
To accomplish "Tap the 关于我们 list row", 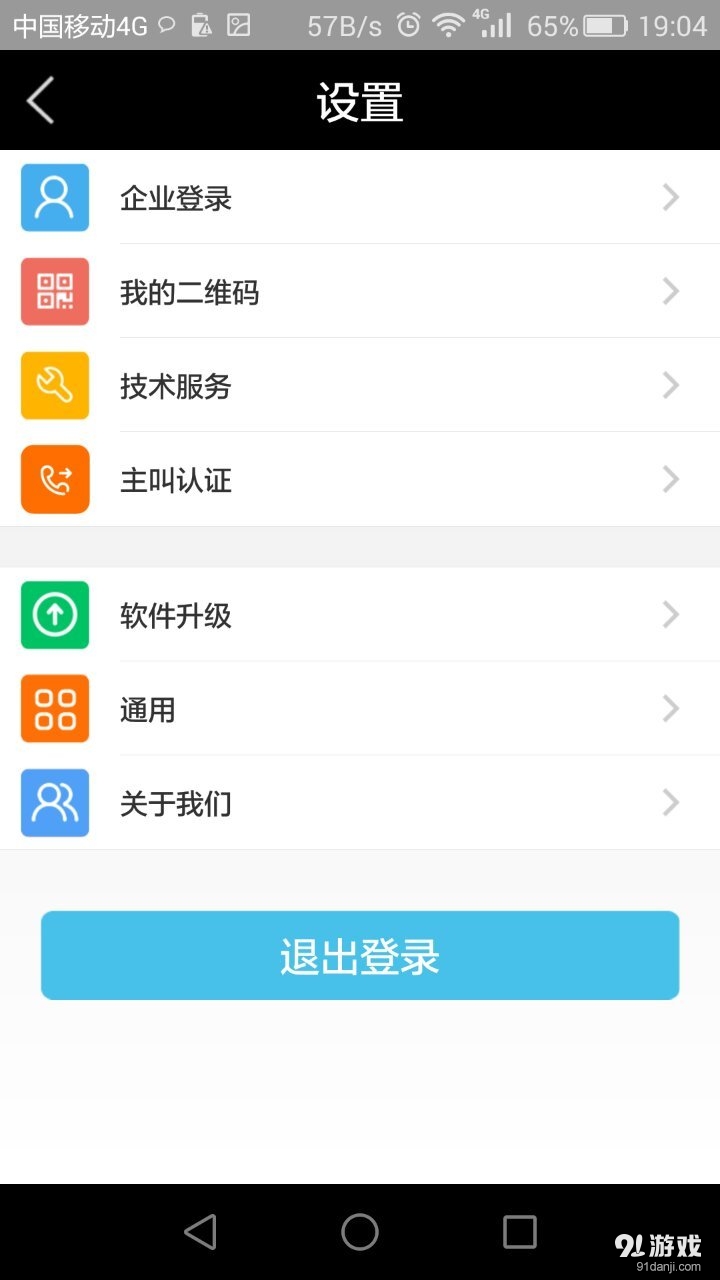I will tap(300, 802).
